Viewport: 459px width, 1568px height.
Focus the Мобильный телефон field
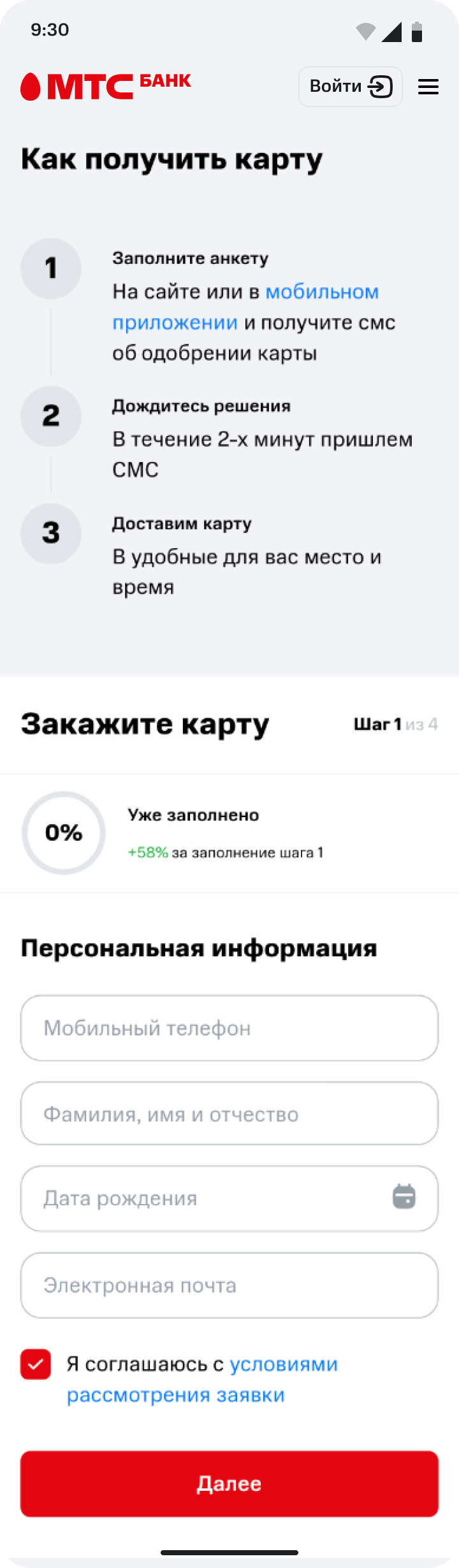[229, 1028]
